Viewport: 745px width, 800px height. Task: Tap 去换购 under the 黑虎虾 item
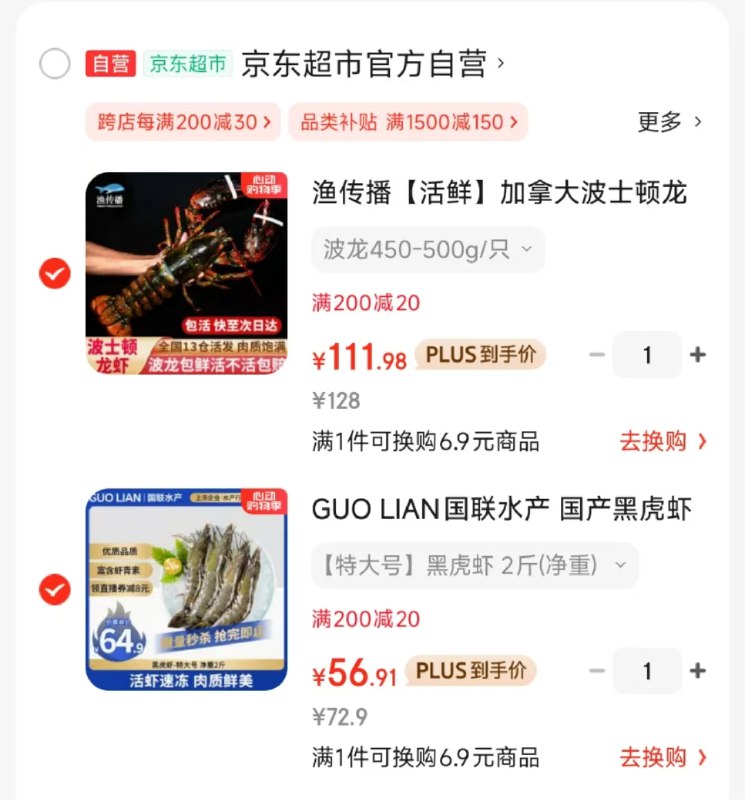click(x=663, y=757)
